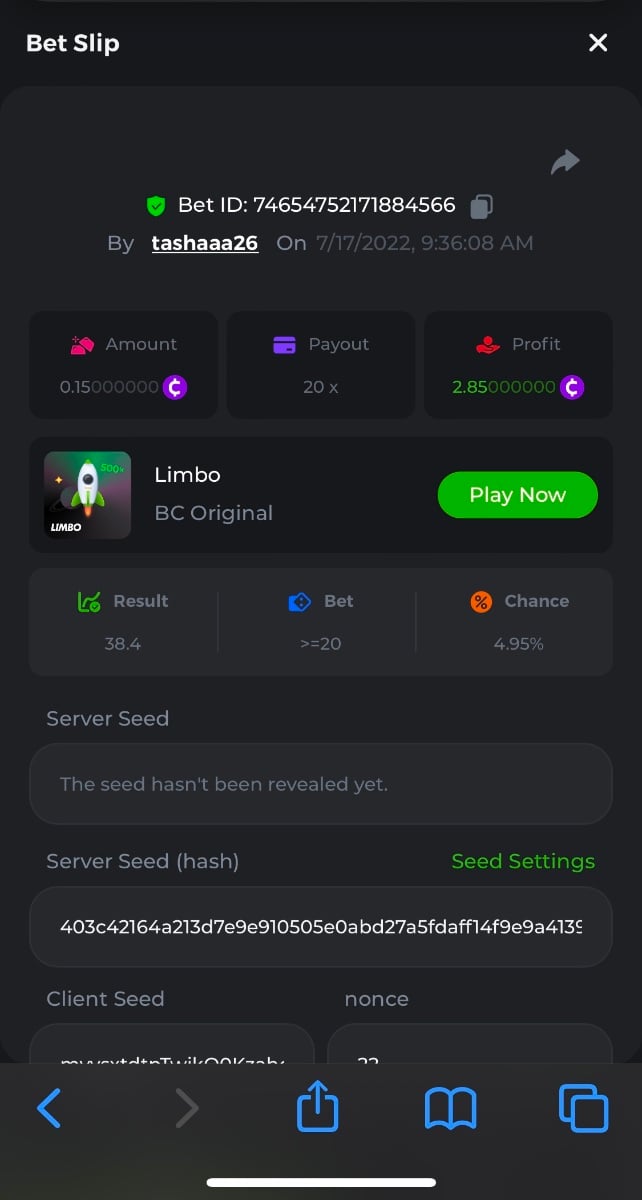Open tashaaa26's profile
Viewport: 642px width, 1200px height.
pyautogui.click(x=205, y=243)
